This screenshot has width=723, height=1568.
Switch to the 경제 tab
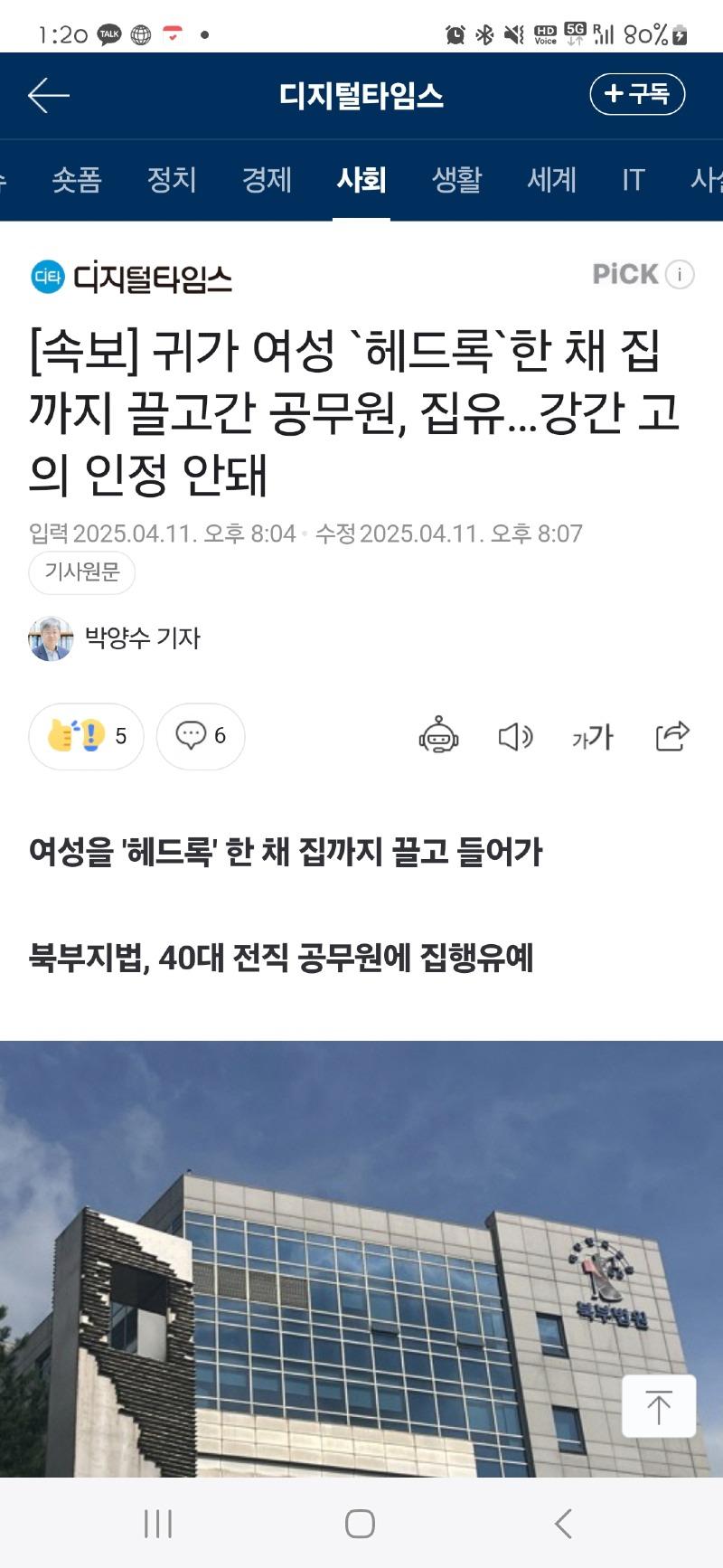pyautogui.click(x=267, y=180)
